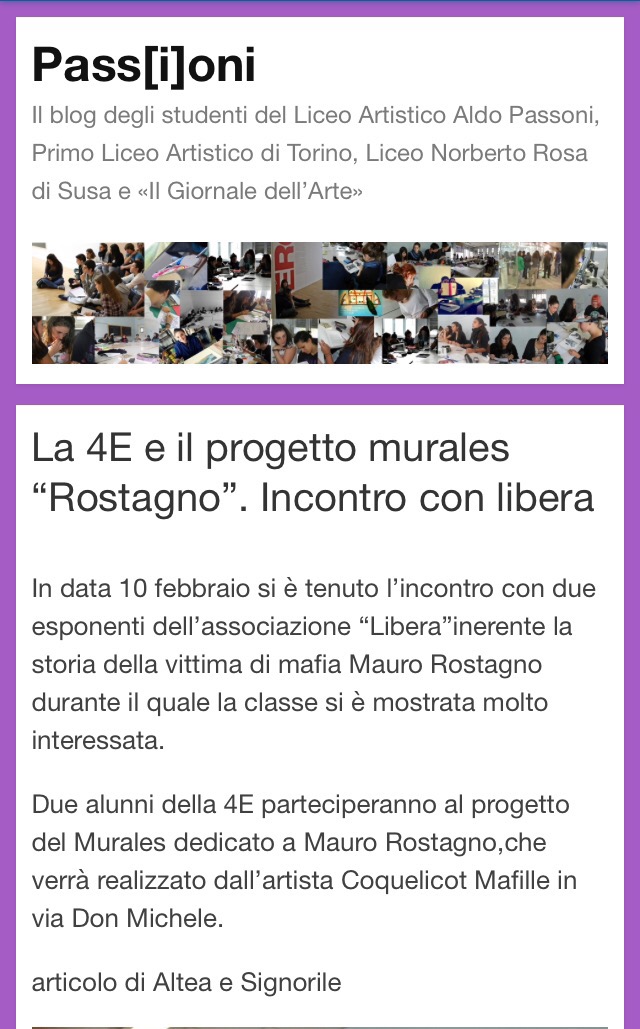This screenshot has height=1029, width=640.
Task: Tap the blog header photo collage
Action: coord(320,303)
